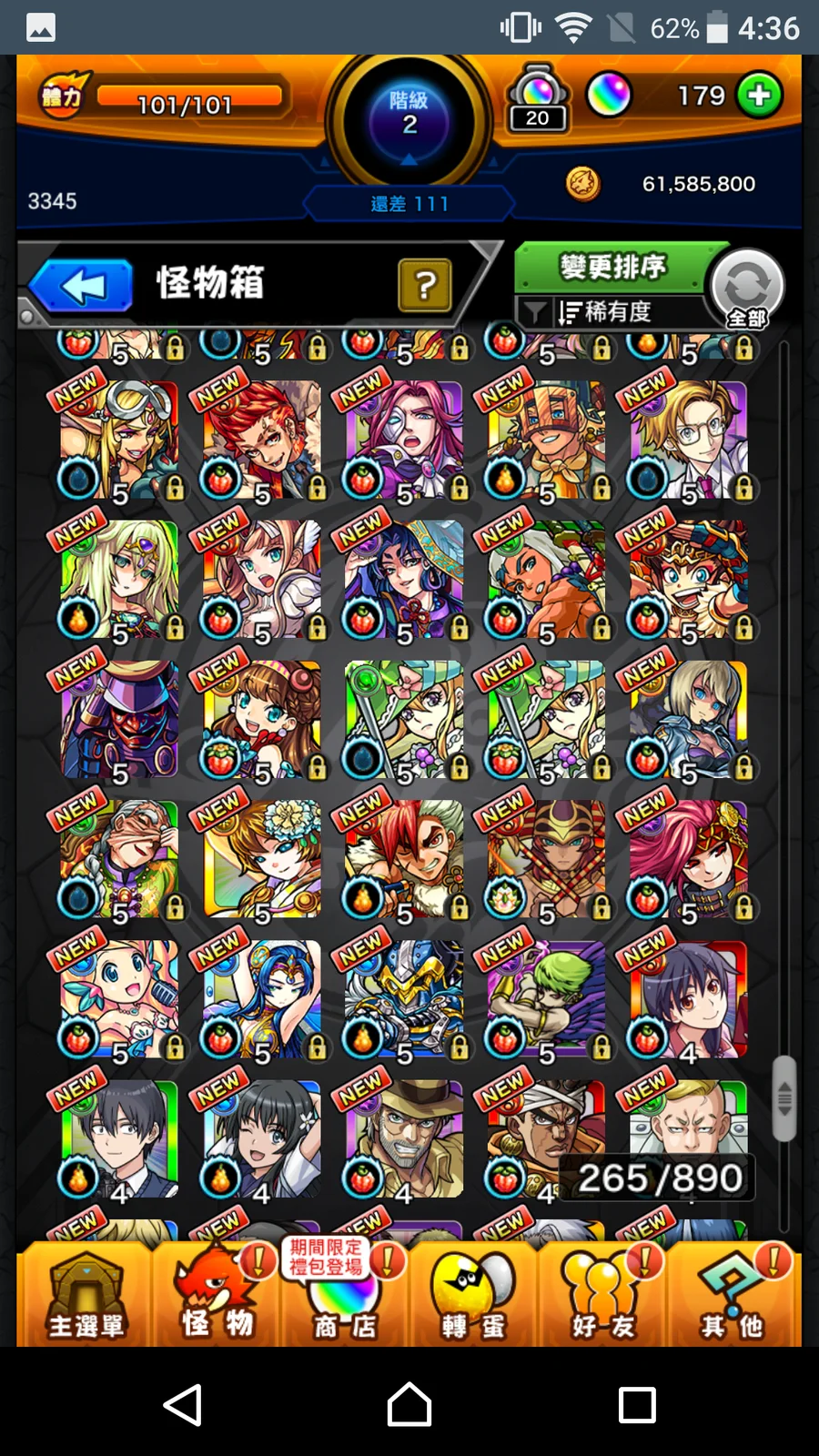Open the cowboy hat bearded monster card
This screenshot has height=1456, width=819.
[x=404, y=1137]
